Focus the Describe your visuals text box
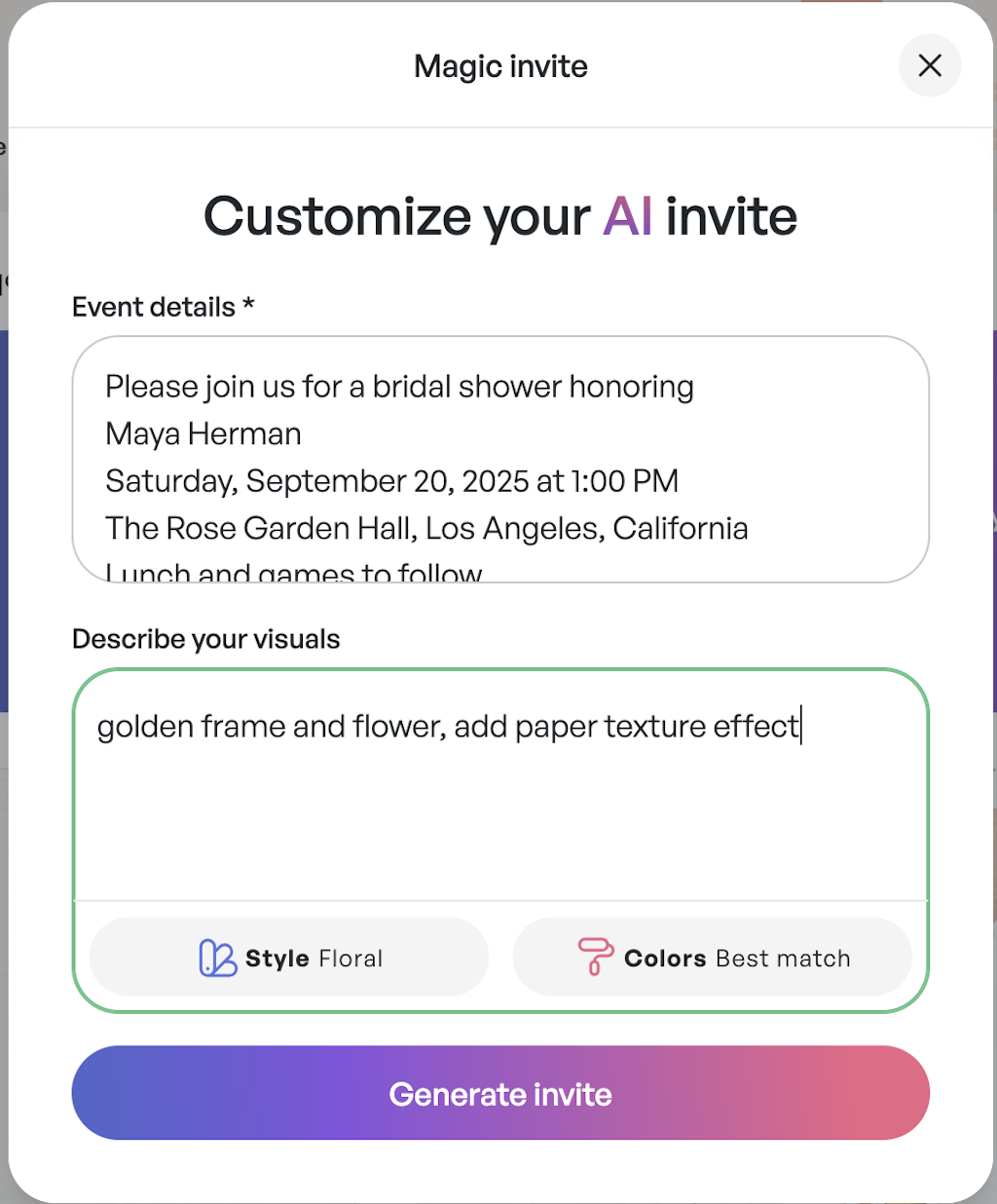 coord(500,789)
